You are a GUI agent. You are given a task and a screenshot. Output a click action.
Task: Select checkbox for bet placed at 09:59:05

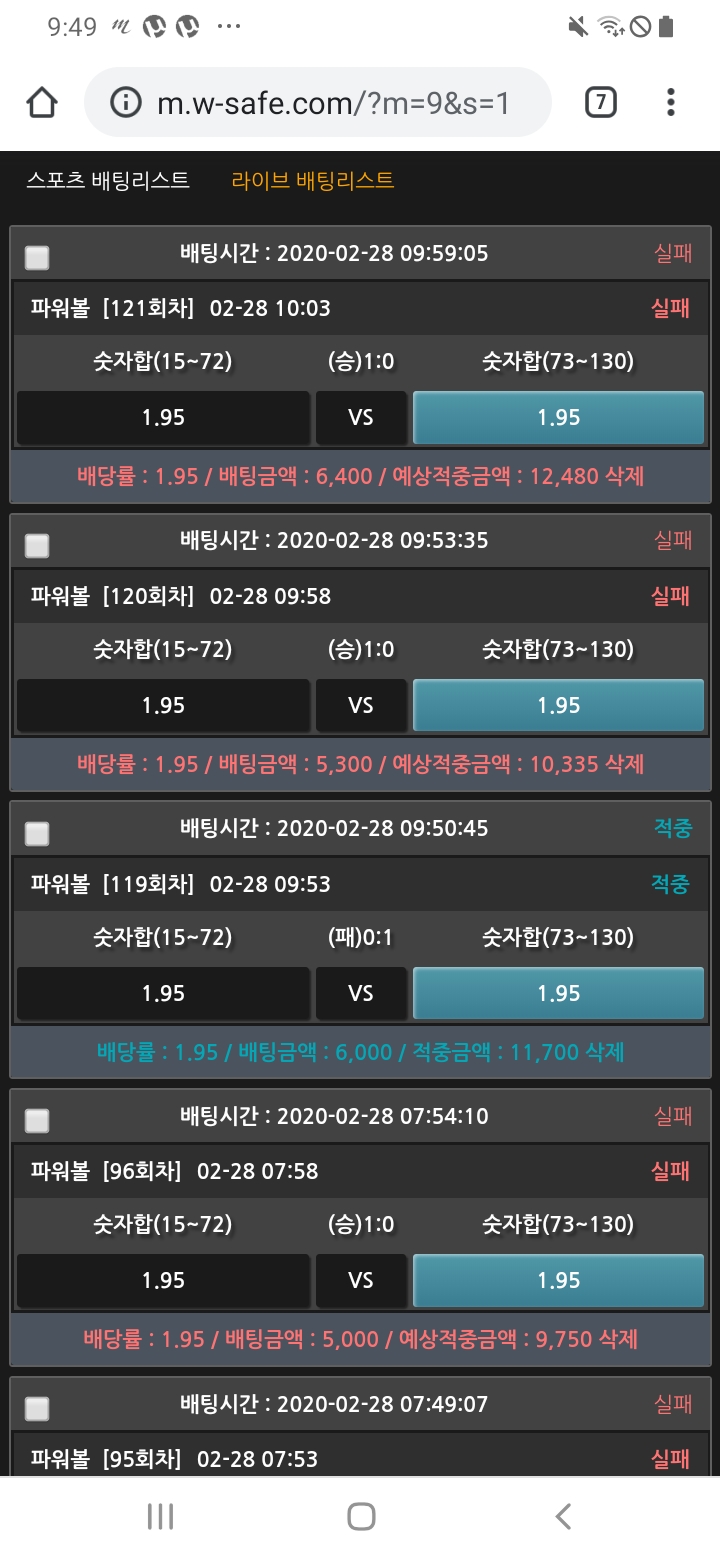point(37,258)
